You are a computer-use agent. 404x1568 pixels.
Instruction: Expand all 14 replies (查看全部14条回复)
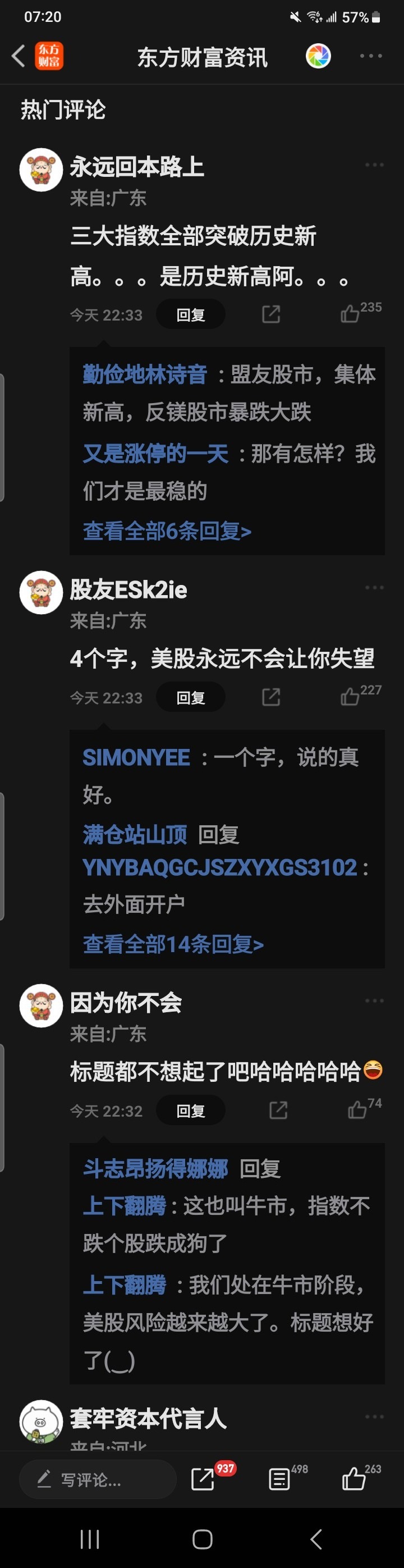(173, 944)
